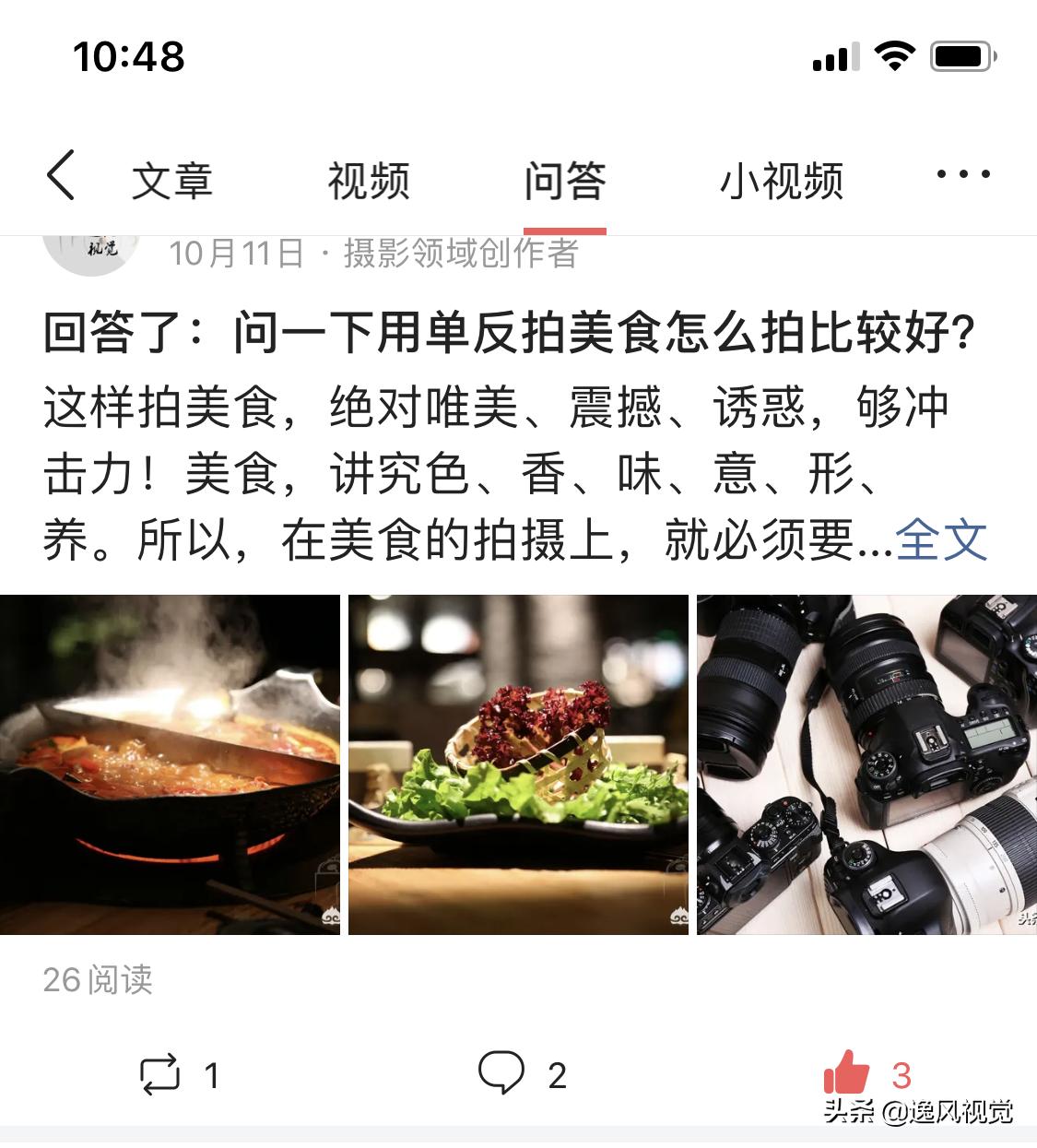Viewport: 1037px width, 1148px height.
Task: Open the three-dot overflow menu
Action: [962, 175]
